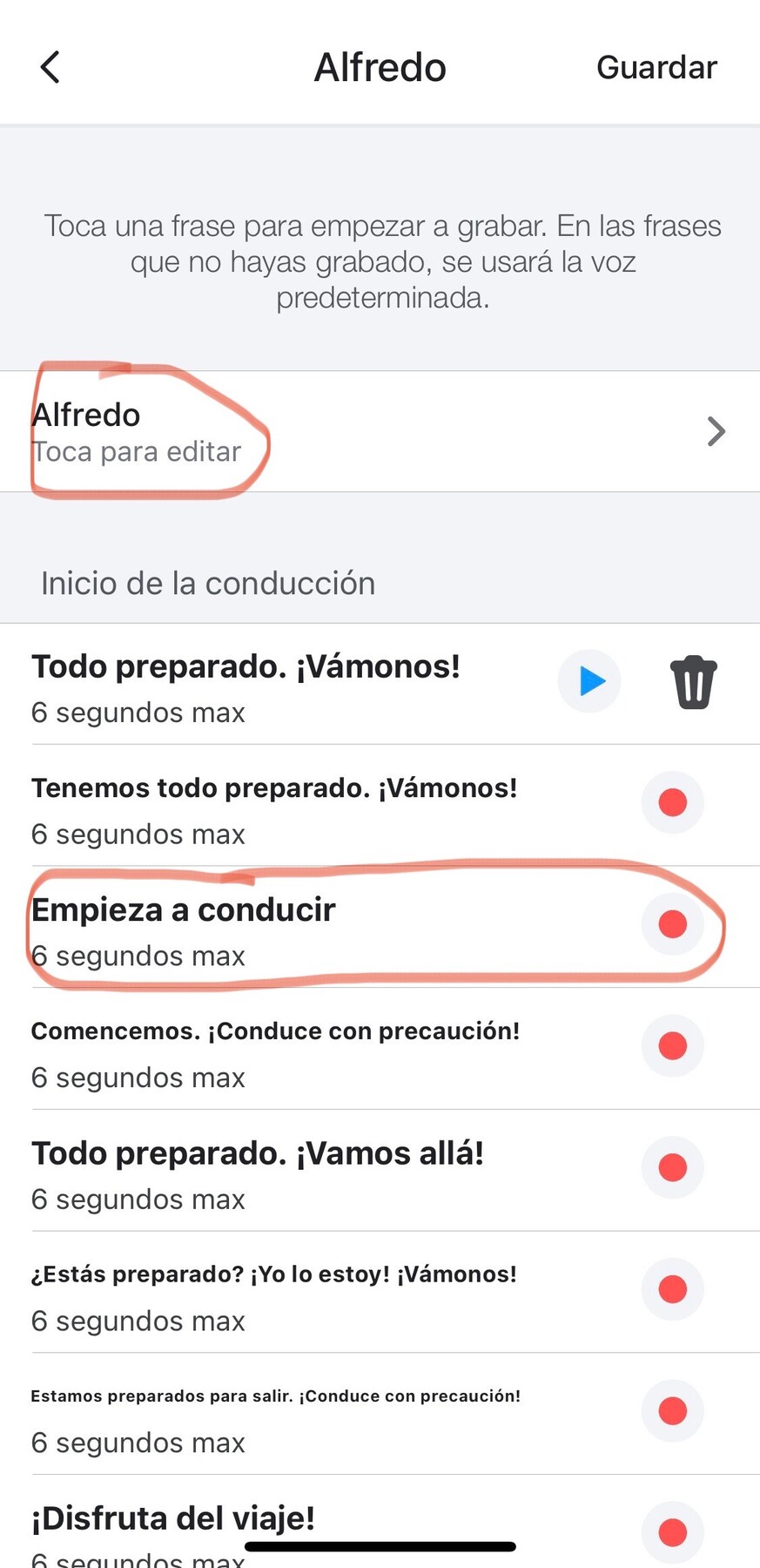Tap record icon for "Empieza a conducir"
This screenshot has height=1568, width=760.
click(x=672, y=925)
